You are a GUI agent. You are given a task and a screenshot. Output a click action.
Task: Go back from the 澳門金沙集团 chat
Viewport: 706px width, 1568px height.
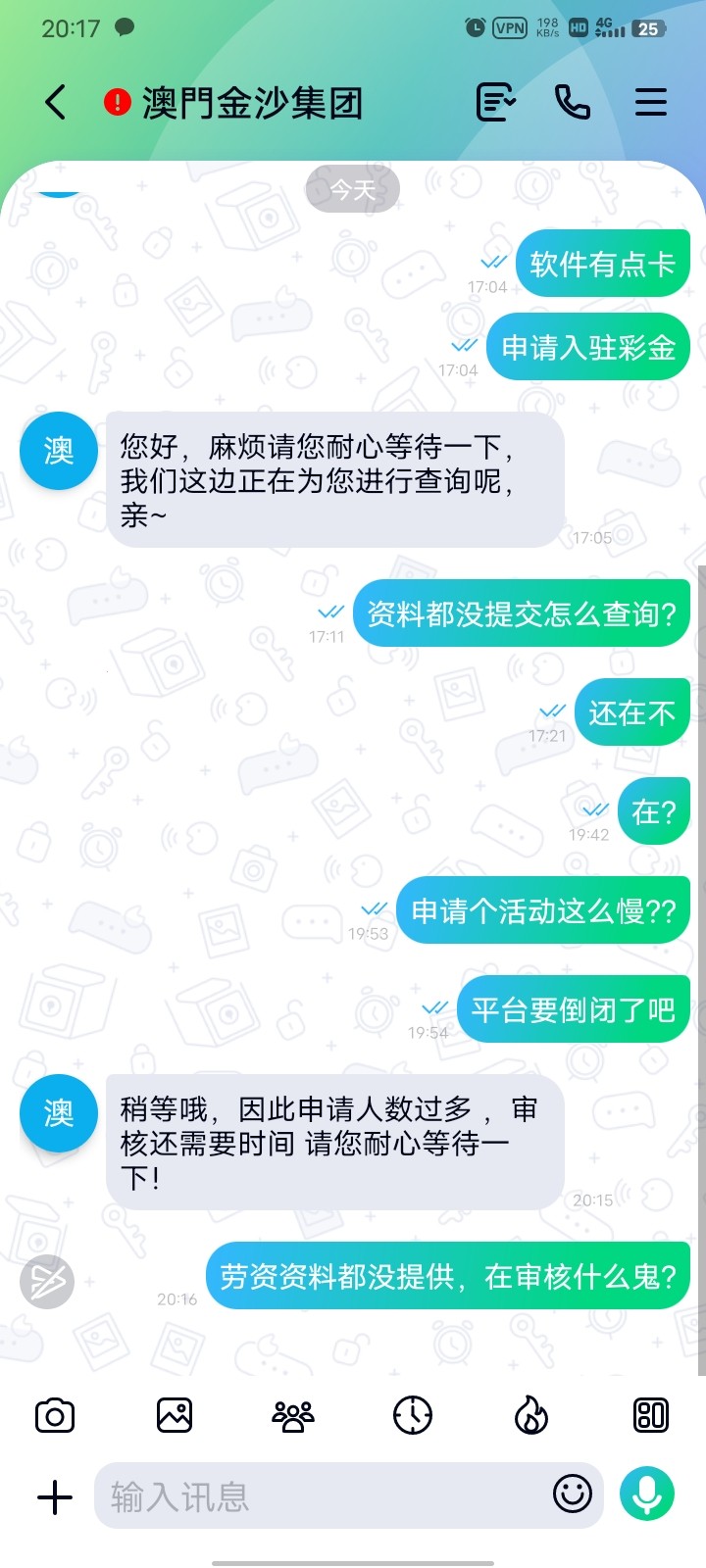tap(56, 102)
